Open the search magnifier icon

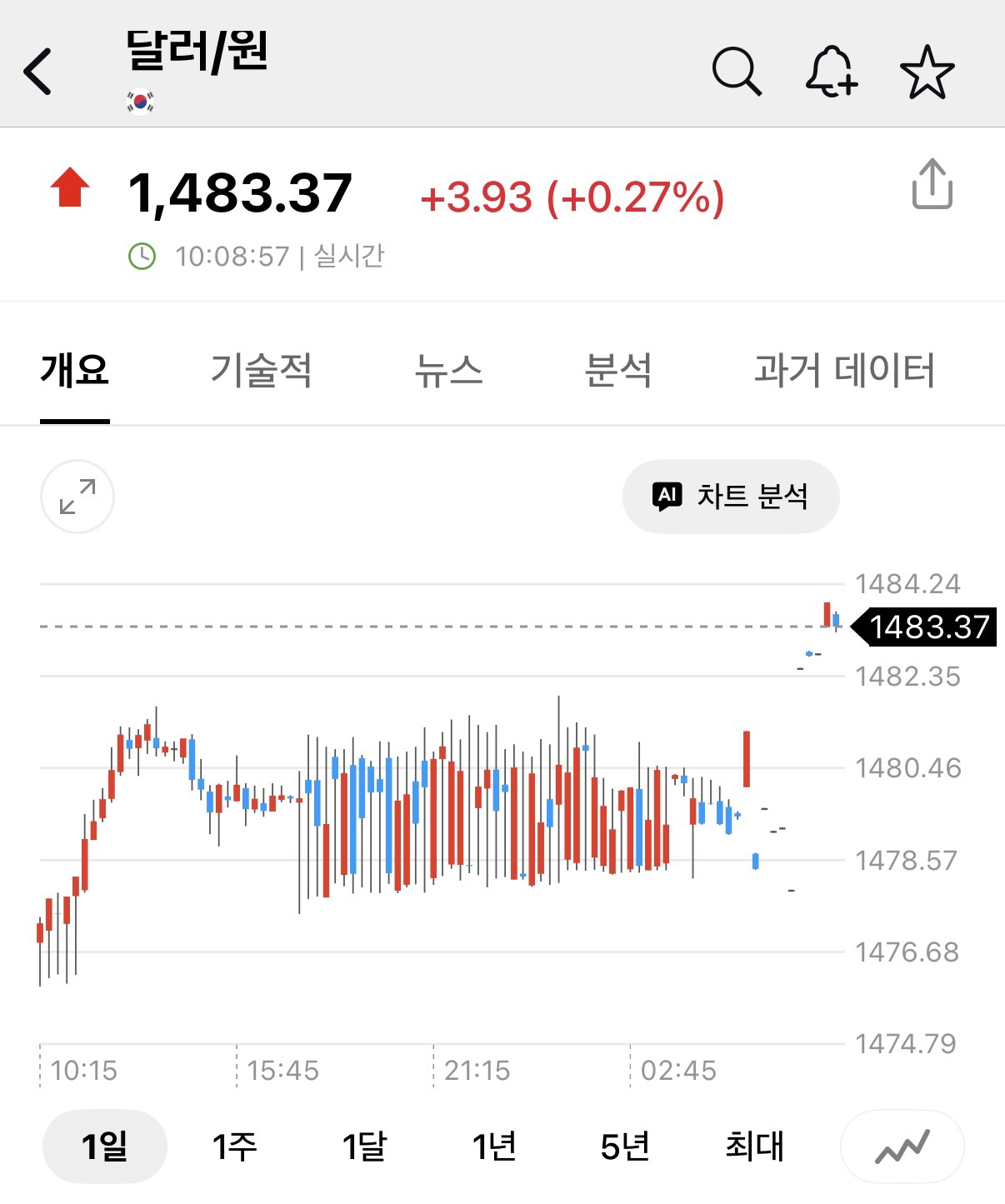(x=737, y=72)
